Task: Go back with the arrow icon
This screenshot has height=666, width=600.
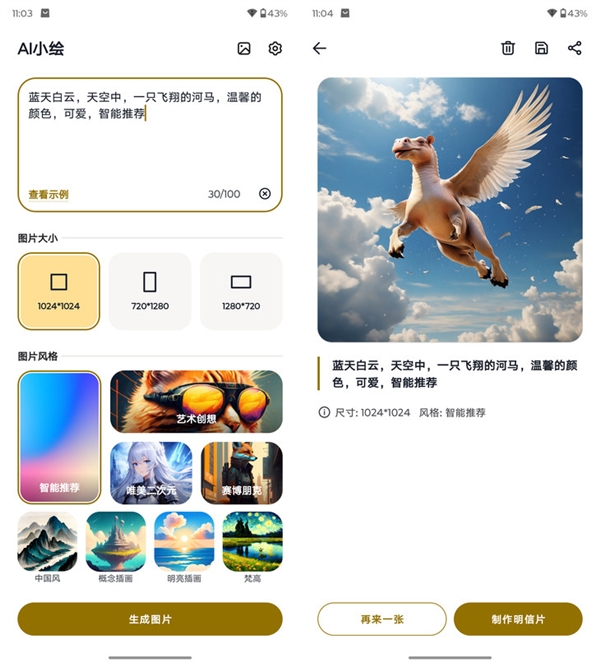Action: point(320,48)
